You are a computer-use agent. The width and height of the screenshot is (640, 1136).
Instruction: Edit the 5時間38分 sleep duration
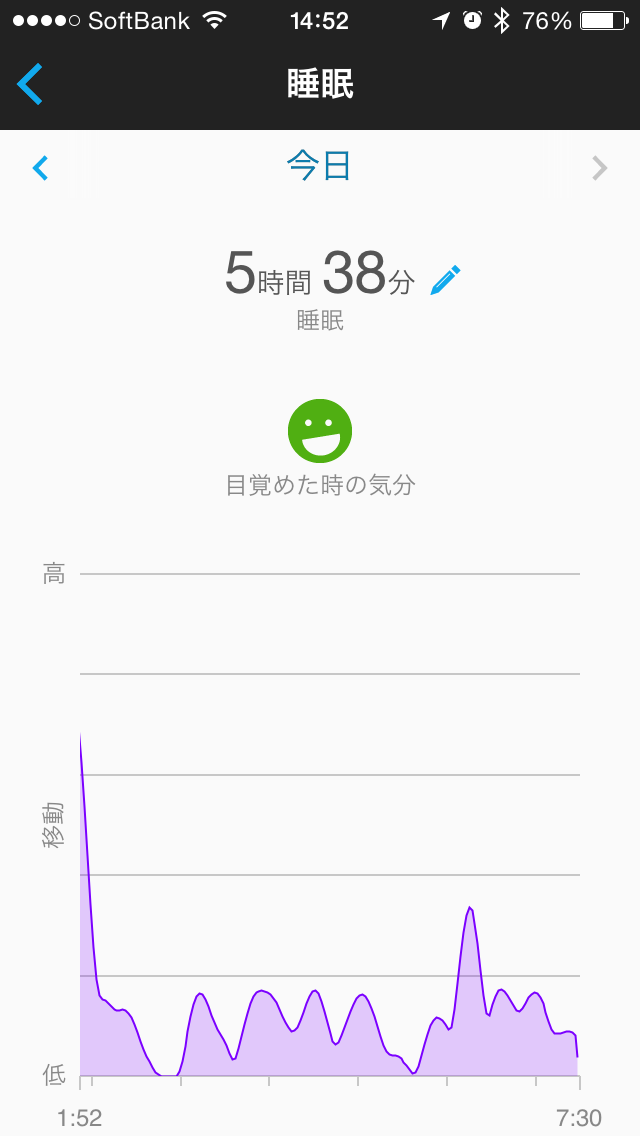pyautogui.click(x=446, y=280)
